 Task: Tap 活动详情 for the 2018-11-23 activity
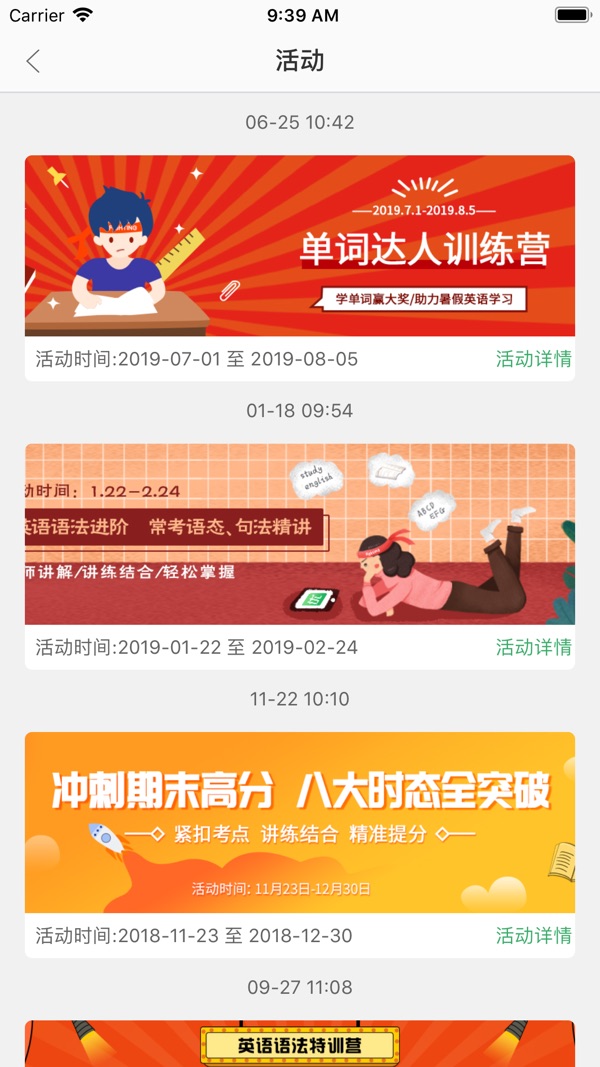(x=533, y=936)
